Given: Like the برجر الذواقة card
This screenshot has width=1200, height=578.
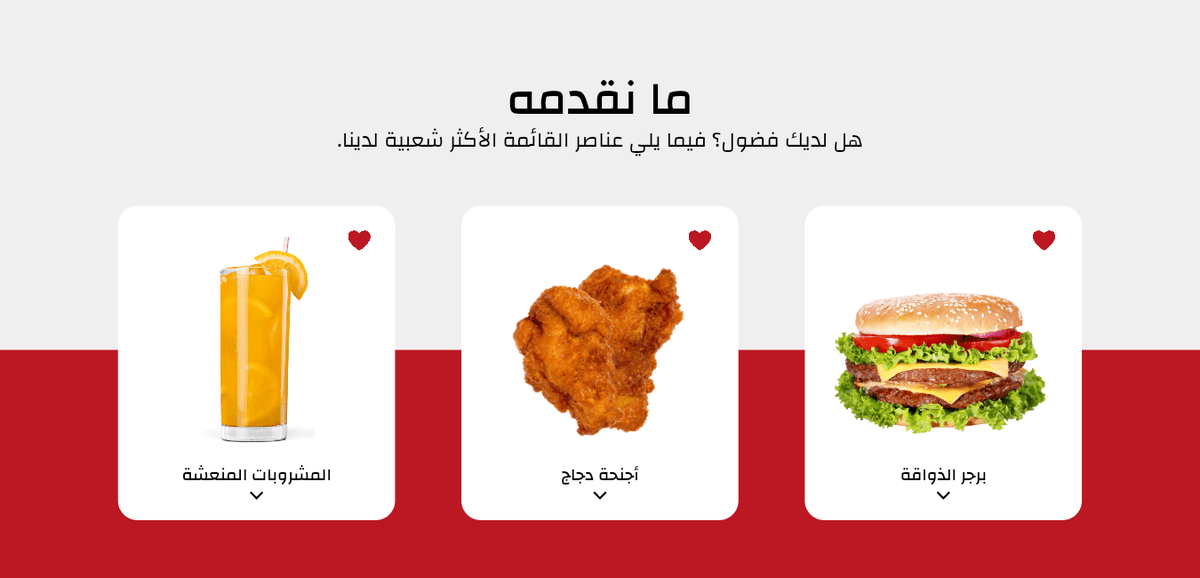Looking at the screenshot, I should [x=1043, y=240].
